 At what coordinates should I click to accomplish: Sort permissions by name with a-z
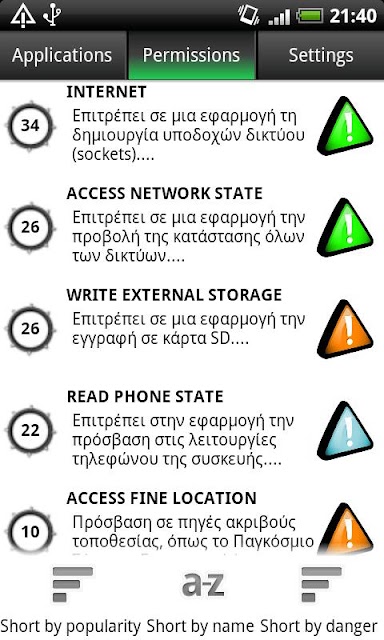[200, 598]
